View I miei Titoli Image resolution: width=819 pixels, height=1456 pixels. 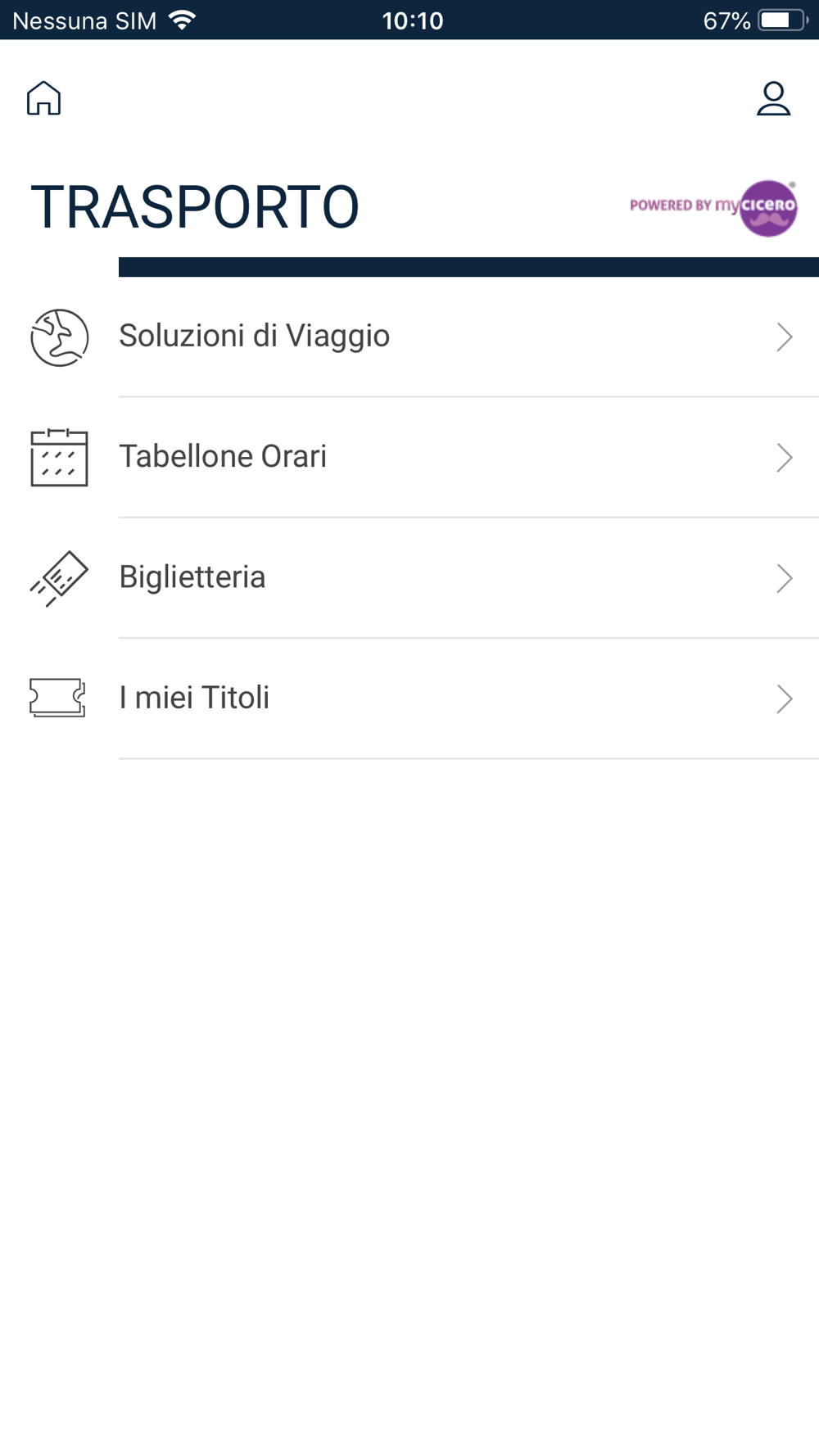click(409, 699)
